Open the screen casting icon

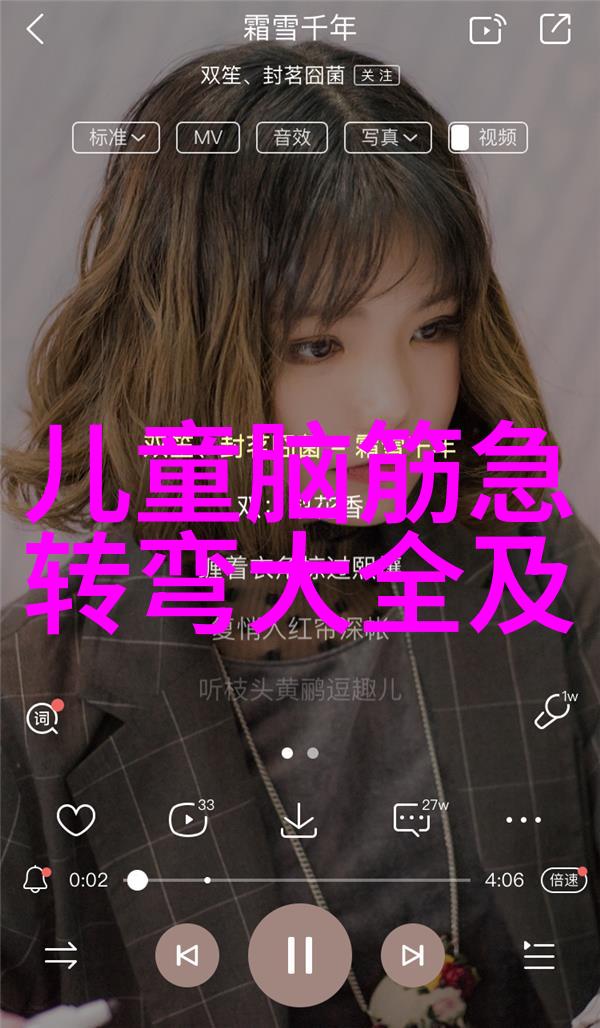point(487,30)
